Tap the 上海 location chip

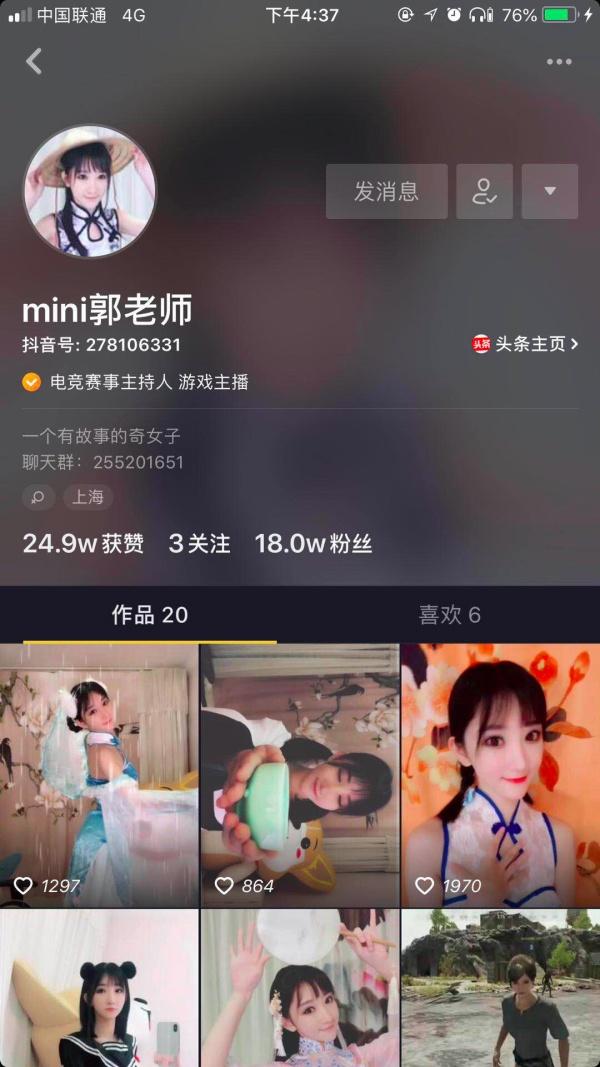(x=88, y=497)
